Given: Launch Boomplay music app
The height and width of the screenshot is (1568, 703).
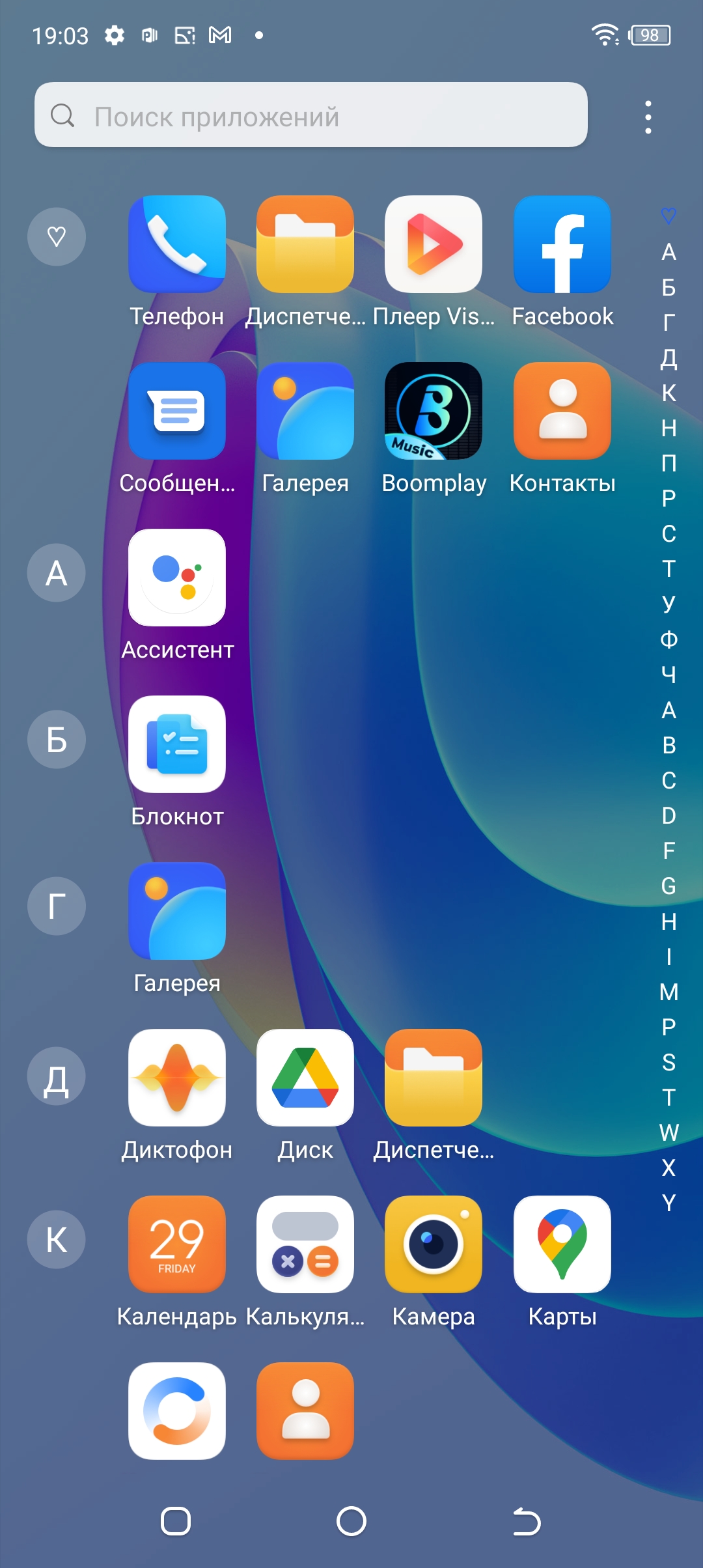Looking at the screenshot, I should [434, 411].
